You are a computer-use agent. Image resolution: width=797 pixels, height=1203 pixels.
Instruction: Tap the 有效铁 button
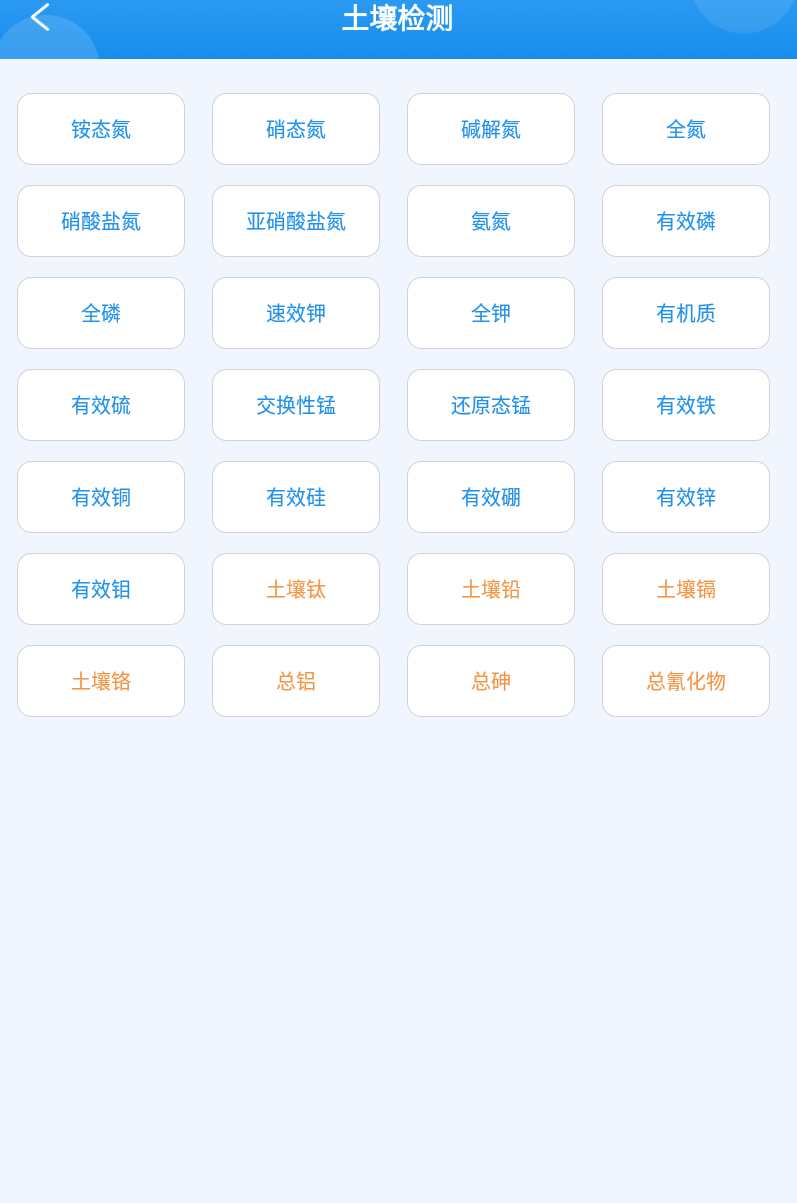coord(685,405)
